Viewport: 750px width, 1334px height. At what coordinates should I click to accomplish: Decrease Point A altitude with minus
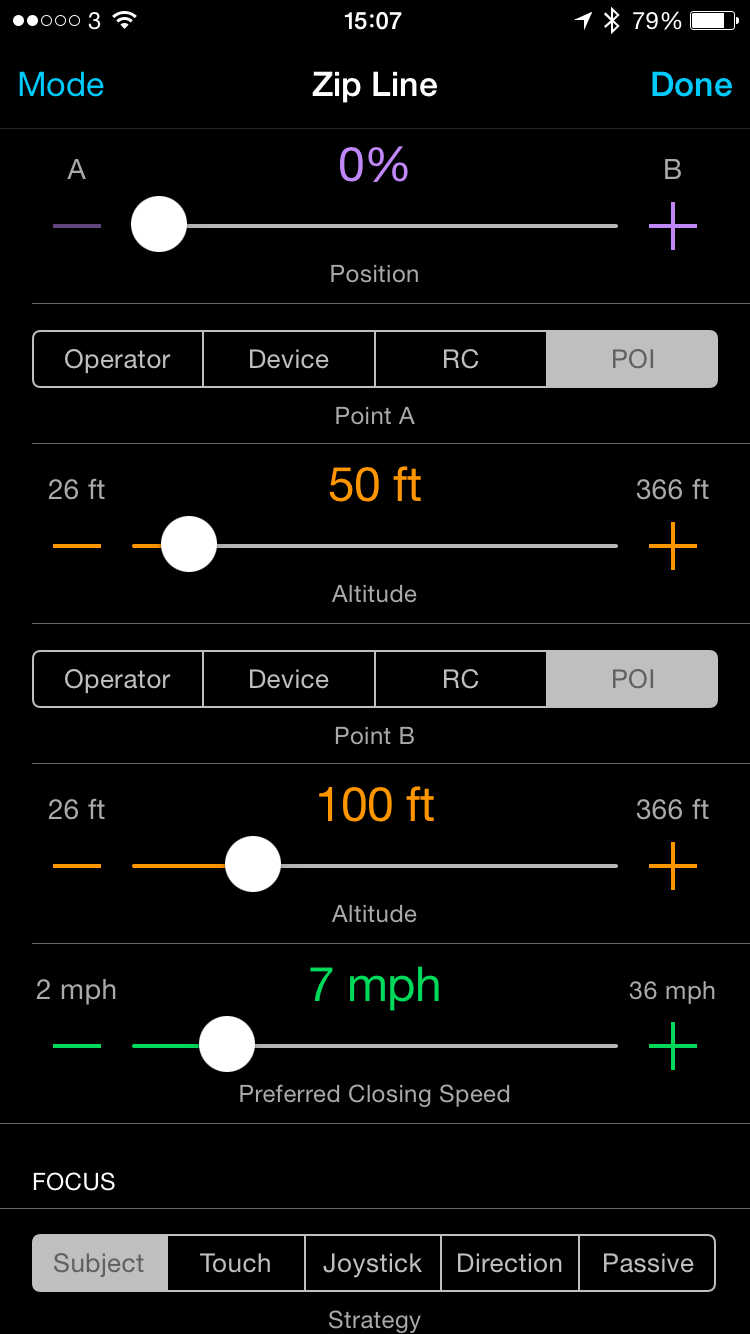[77, 546]
